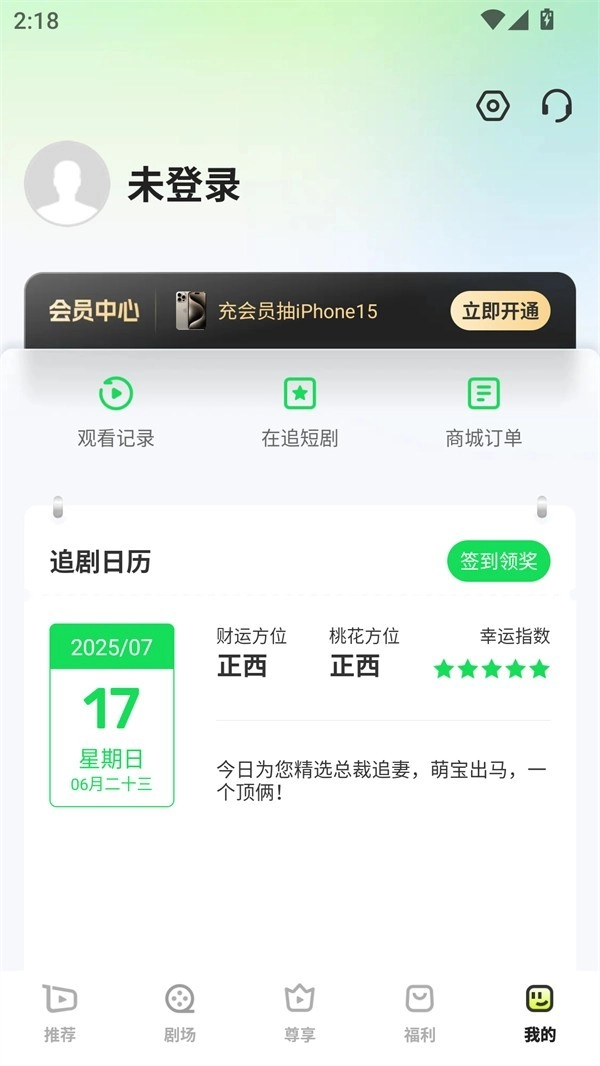Screen dimensions: 600x1066
Task: Select the 我的 tab
Action: tap(540, 1013)
